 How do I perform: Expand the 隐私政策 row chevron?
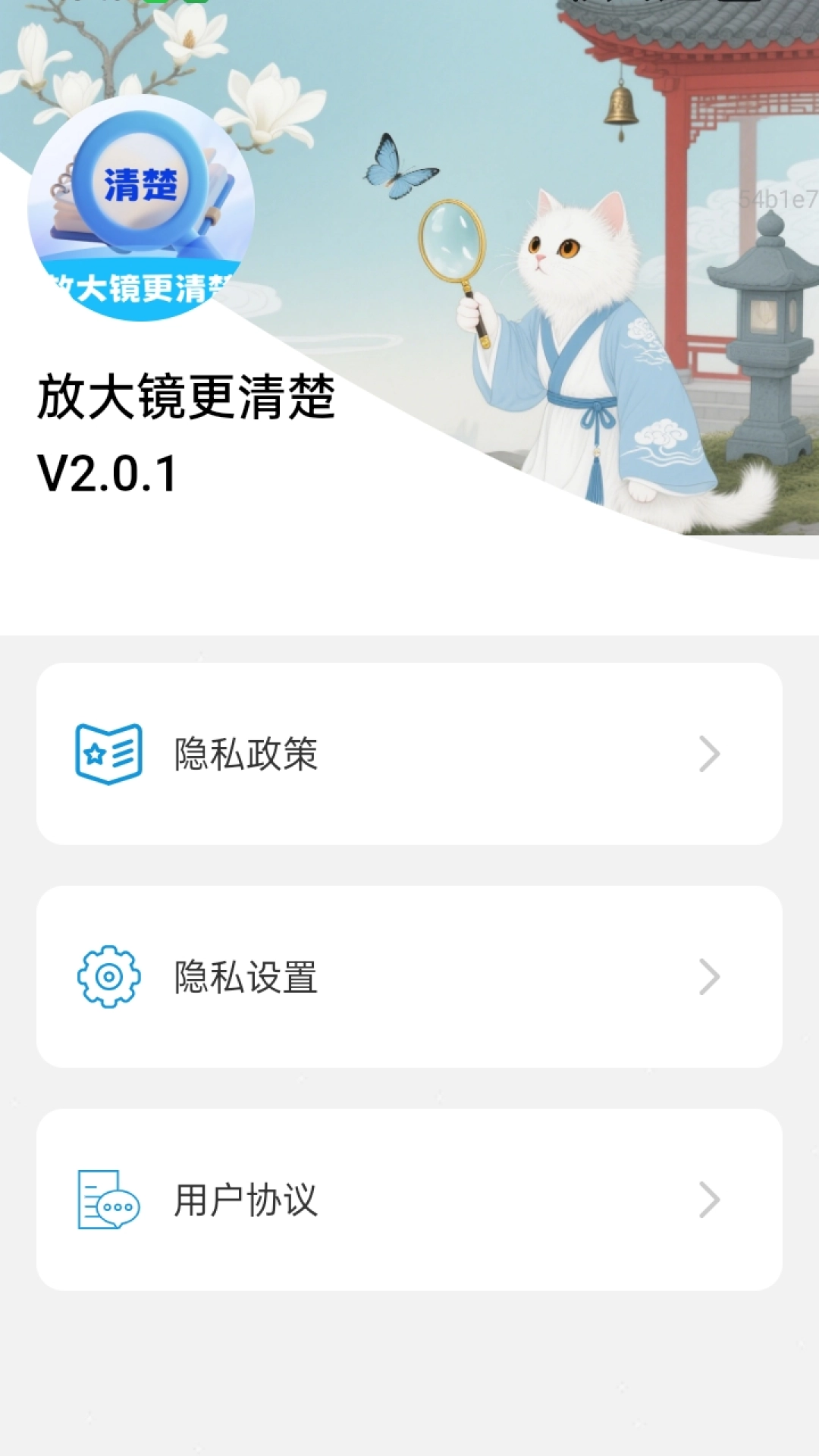pos(708,752)
